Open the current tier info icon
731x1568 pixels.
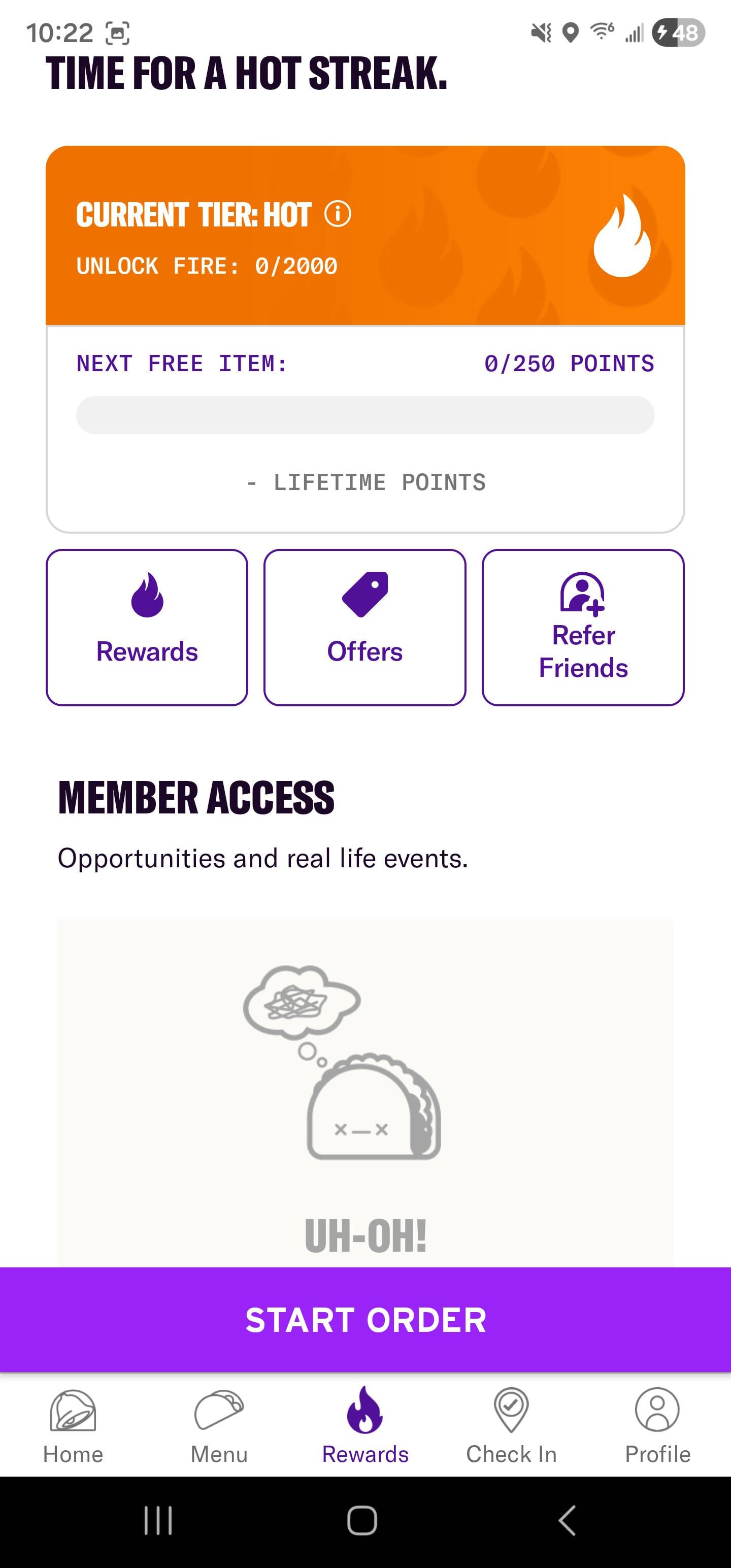pos(338,214)
